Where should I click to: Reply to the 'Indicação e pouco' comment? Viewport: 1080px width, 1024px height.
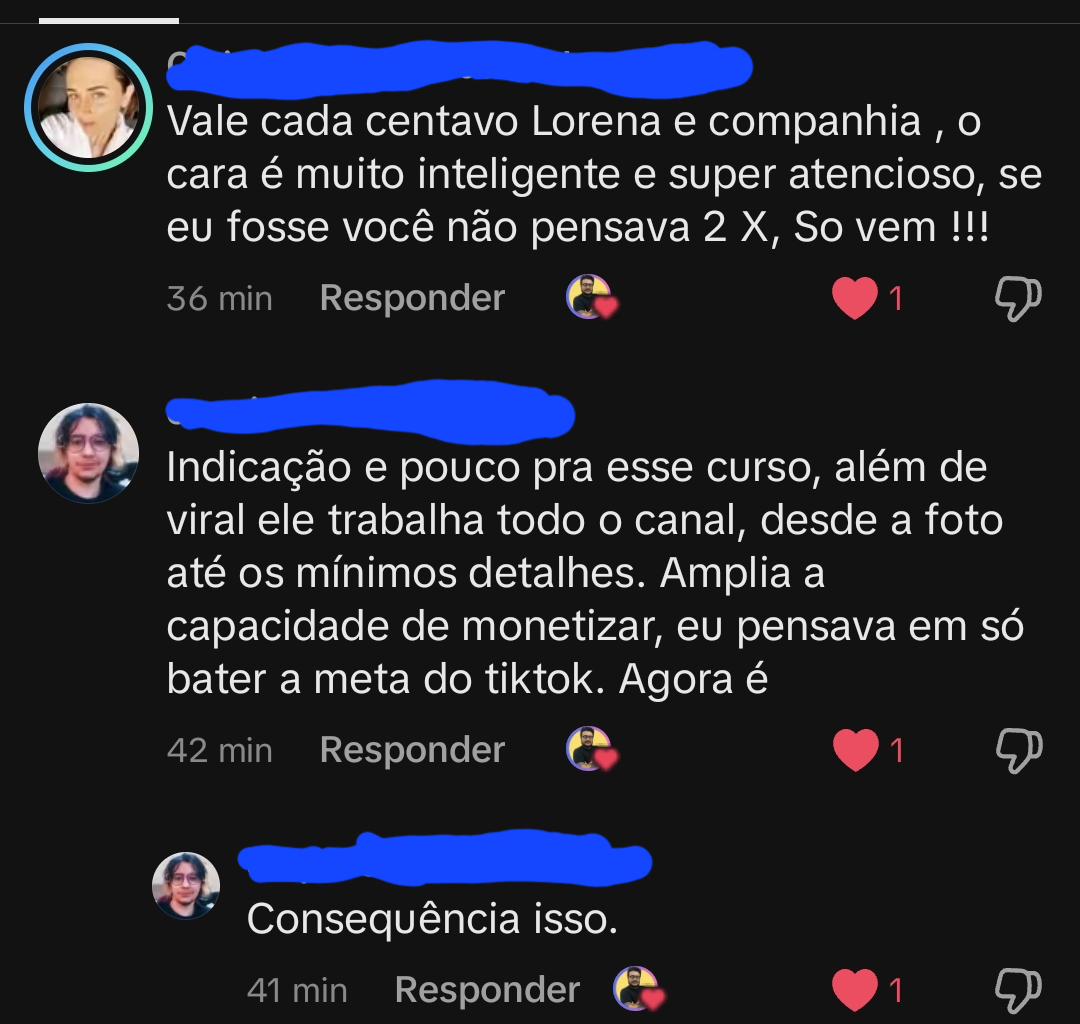point(412,750)
